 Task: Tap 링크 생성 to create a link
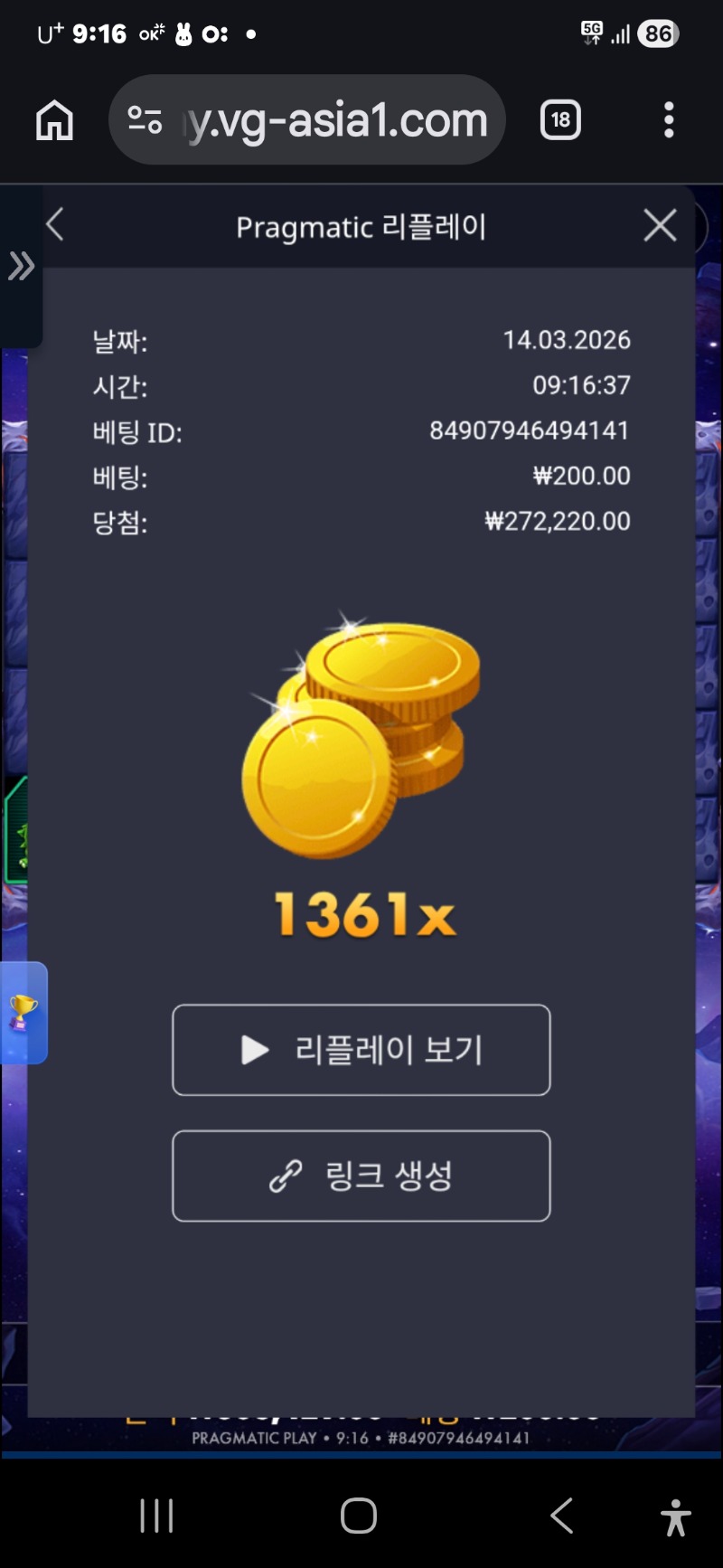(x=361, y=1176)
